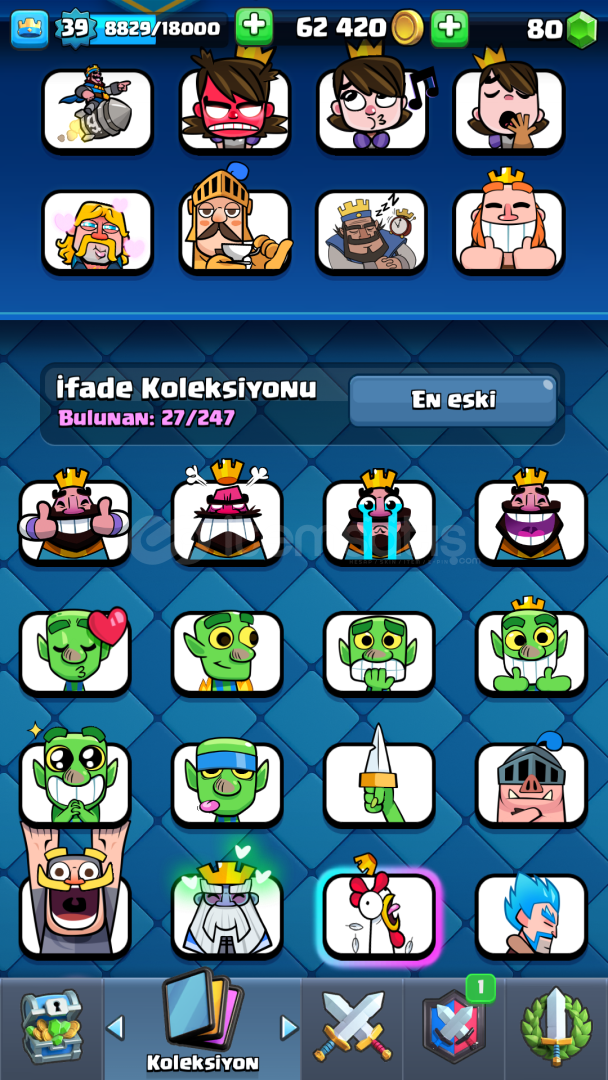The image size is (608, 1080).
Task: Tap the left arrow beside Koleksiyon
Action: [115, 1028]
